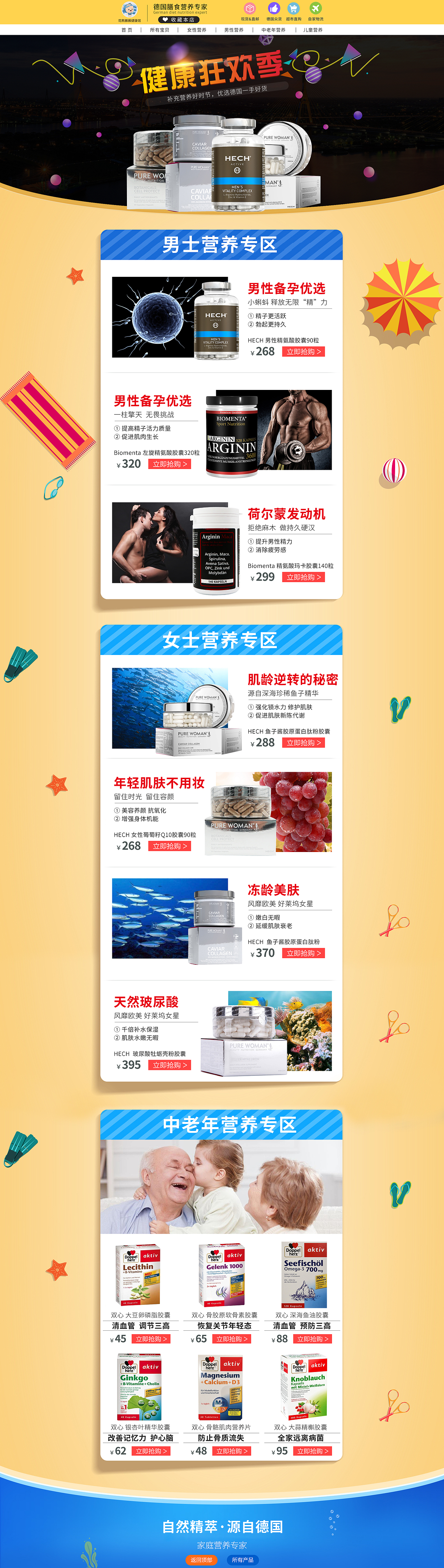The image size is (444, 1568).
Task: Open the 中老年营养 tab
Action: pos(273,30)
